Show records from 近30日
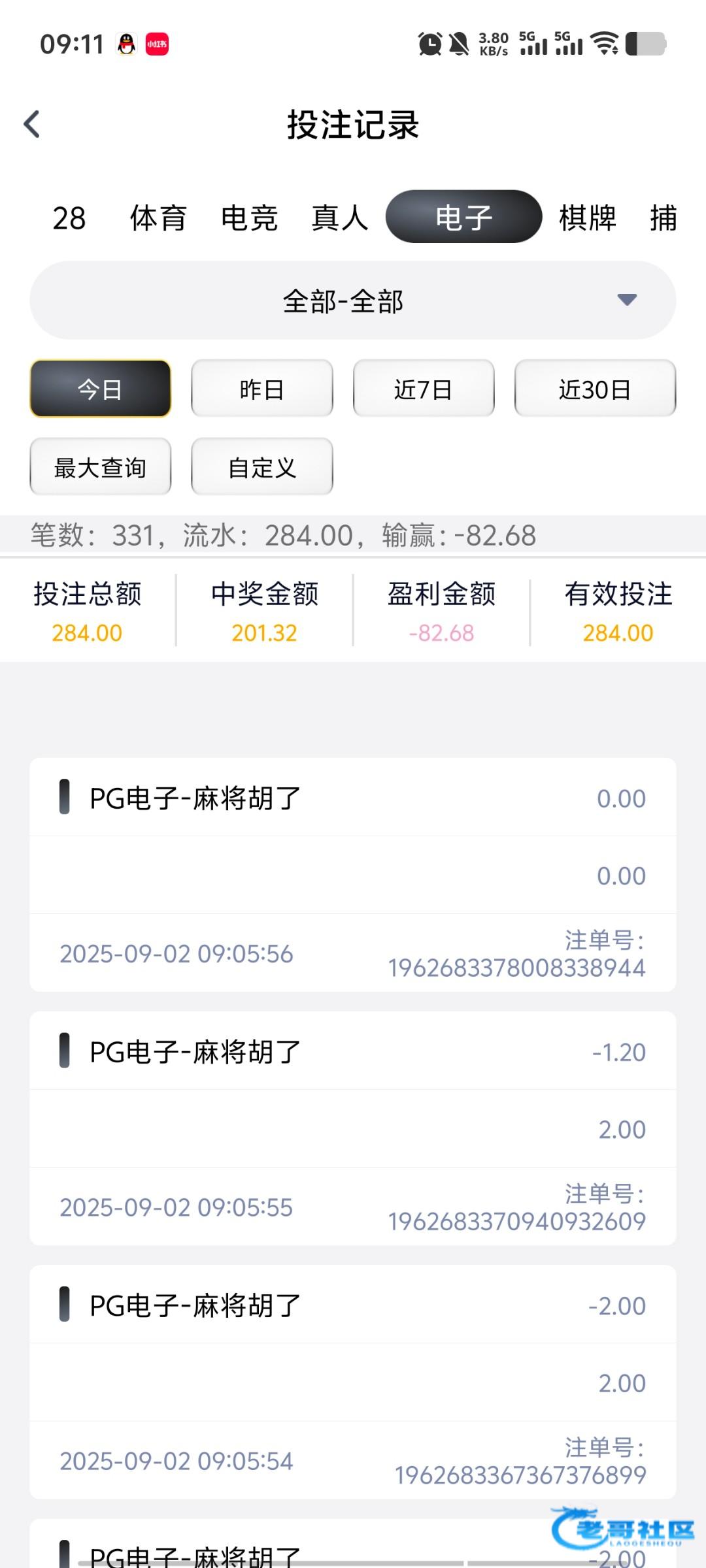 click(x=595, y=389)
